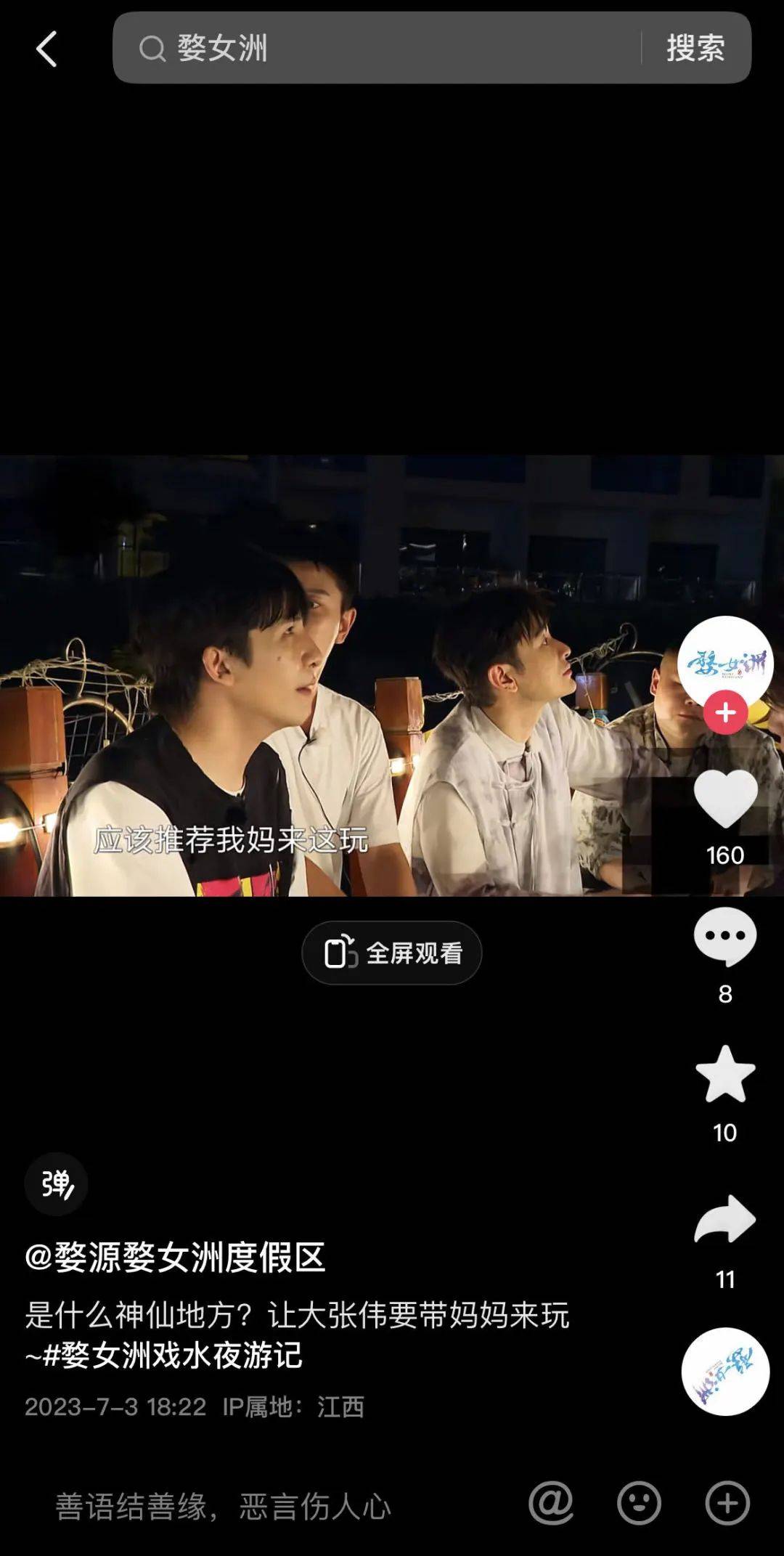Screen dimensions: 784x1556
Task: Open the spinning music disc
Action: pos(725,1372)
